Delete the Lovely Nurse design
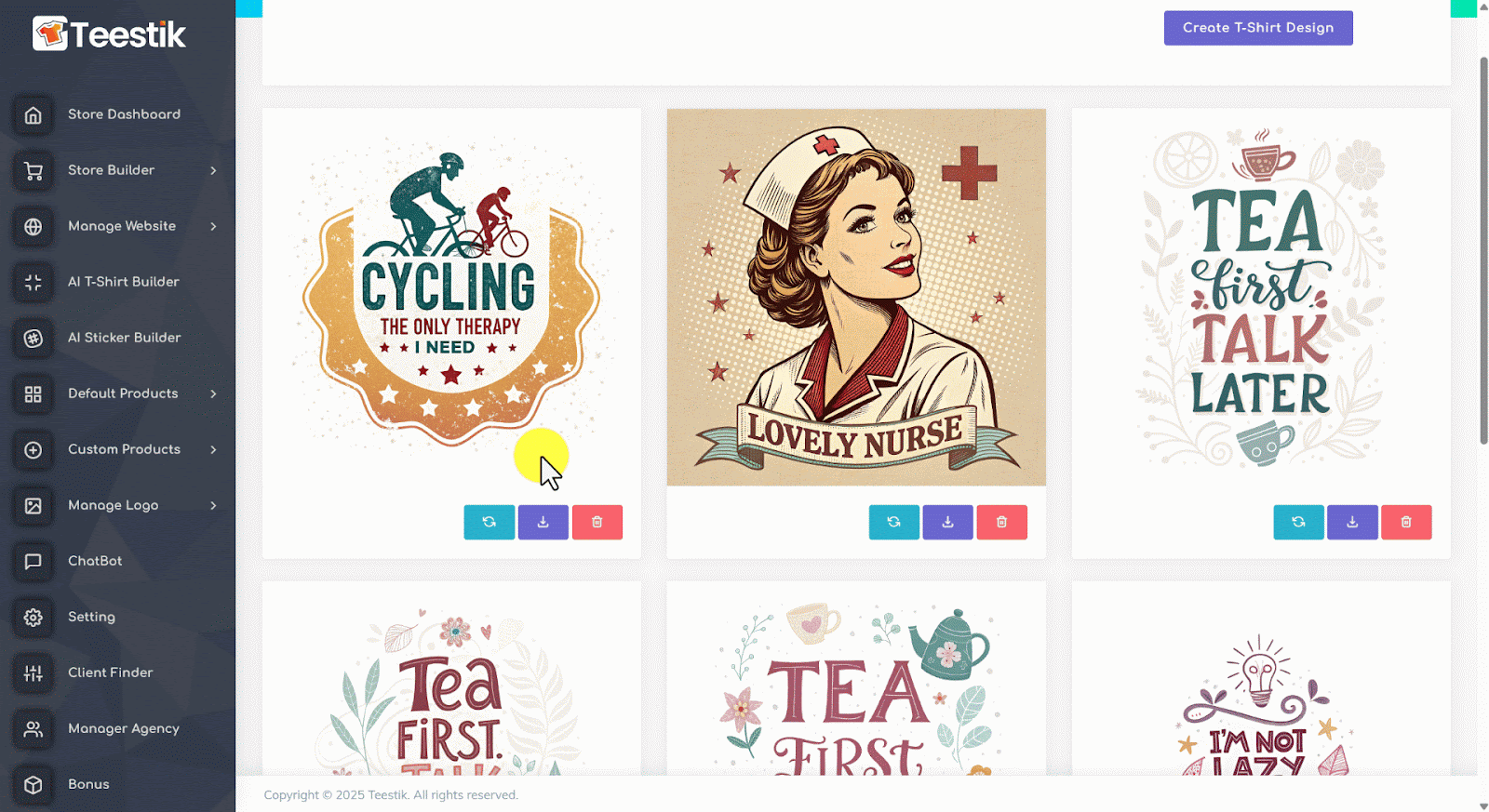1489x812 pixels. point(1001,522)
